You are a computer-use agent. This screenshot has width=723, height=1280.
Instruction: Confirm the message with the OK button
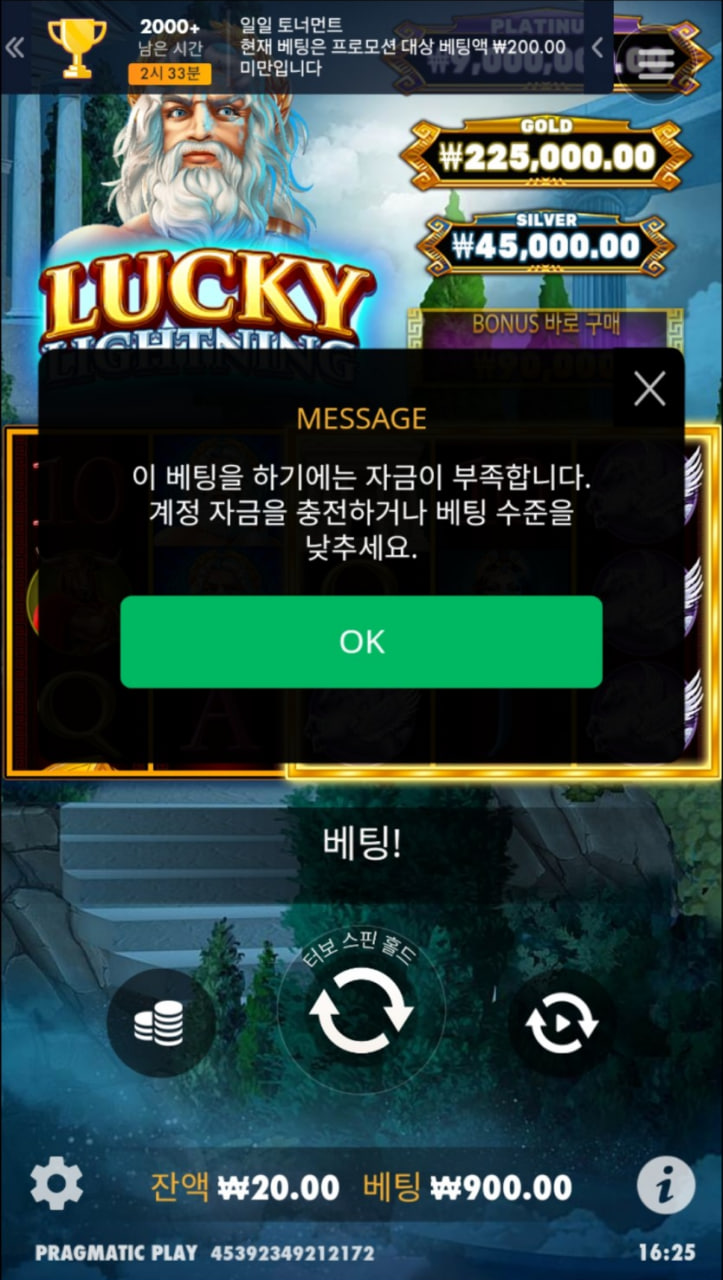pos(361,642)
